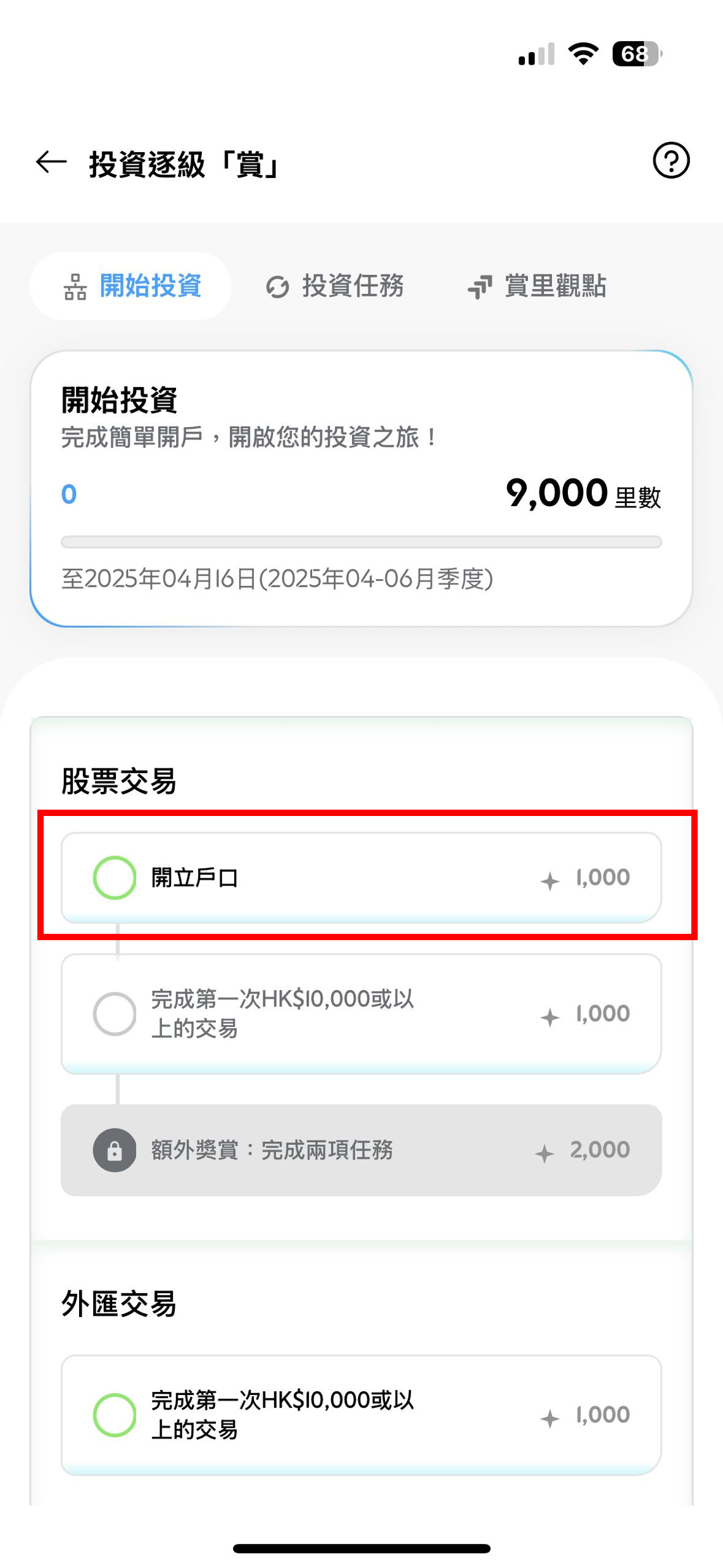Select the circle on the 外匯交易 trade task
Viewport: 723px width, 1568px height.
click(115, 1415)
